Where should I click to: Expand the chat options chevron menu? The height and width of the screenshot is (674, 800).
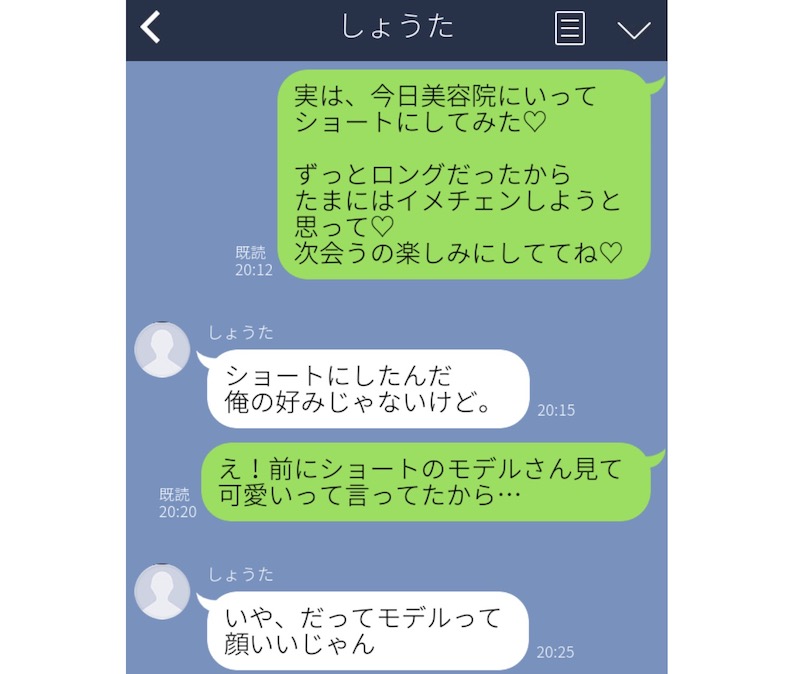click(x=633, y=28)
